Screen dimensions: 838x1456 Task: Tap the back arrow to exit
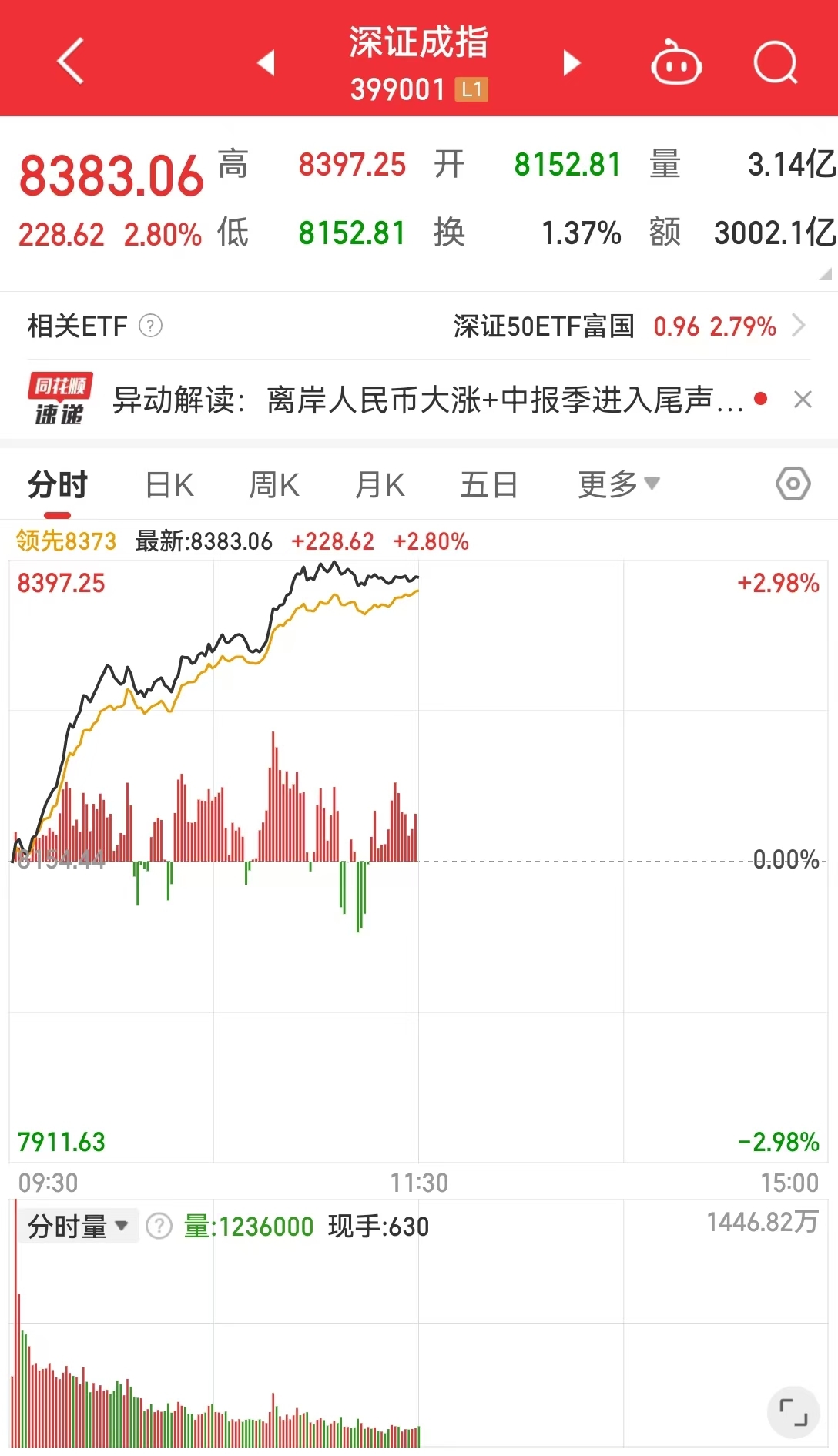coord(69,62)
